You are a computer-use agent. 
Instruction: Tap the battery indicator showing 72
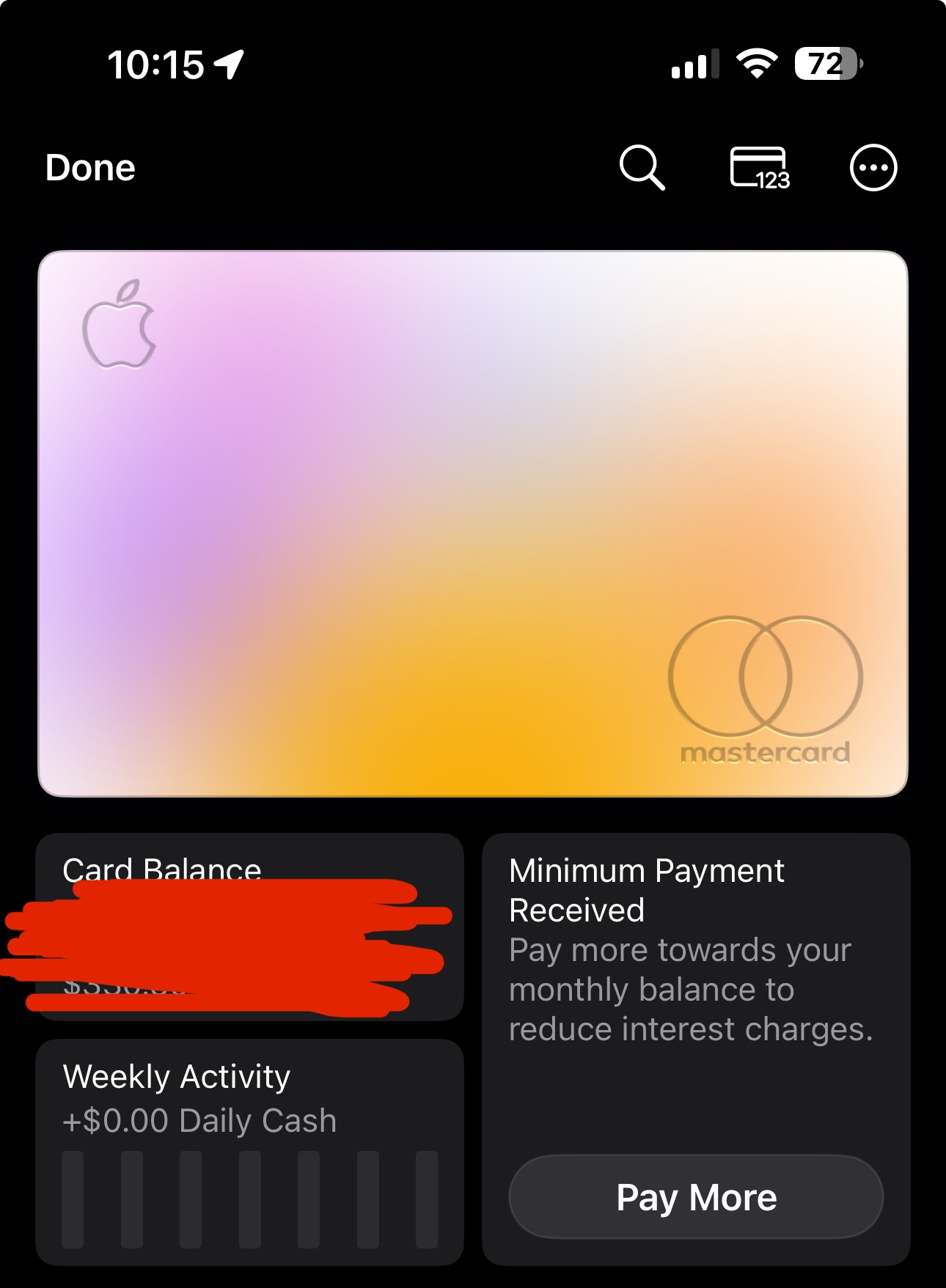coord(821,65)
